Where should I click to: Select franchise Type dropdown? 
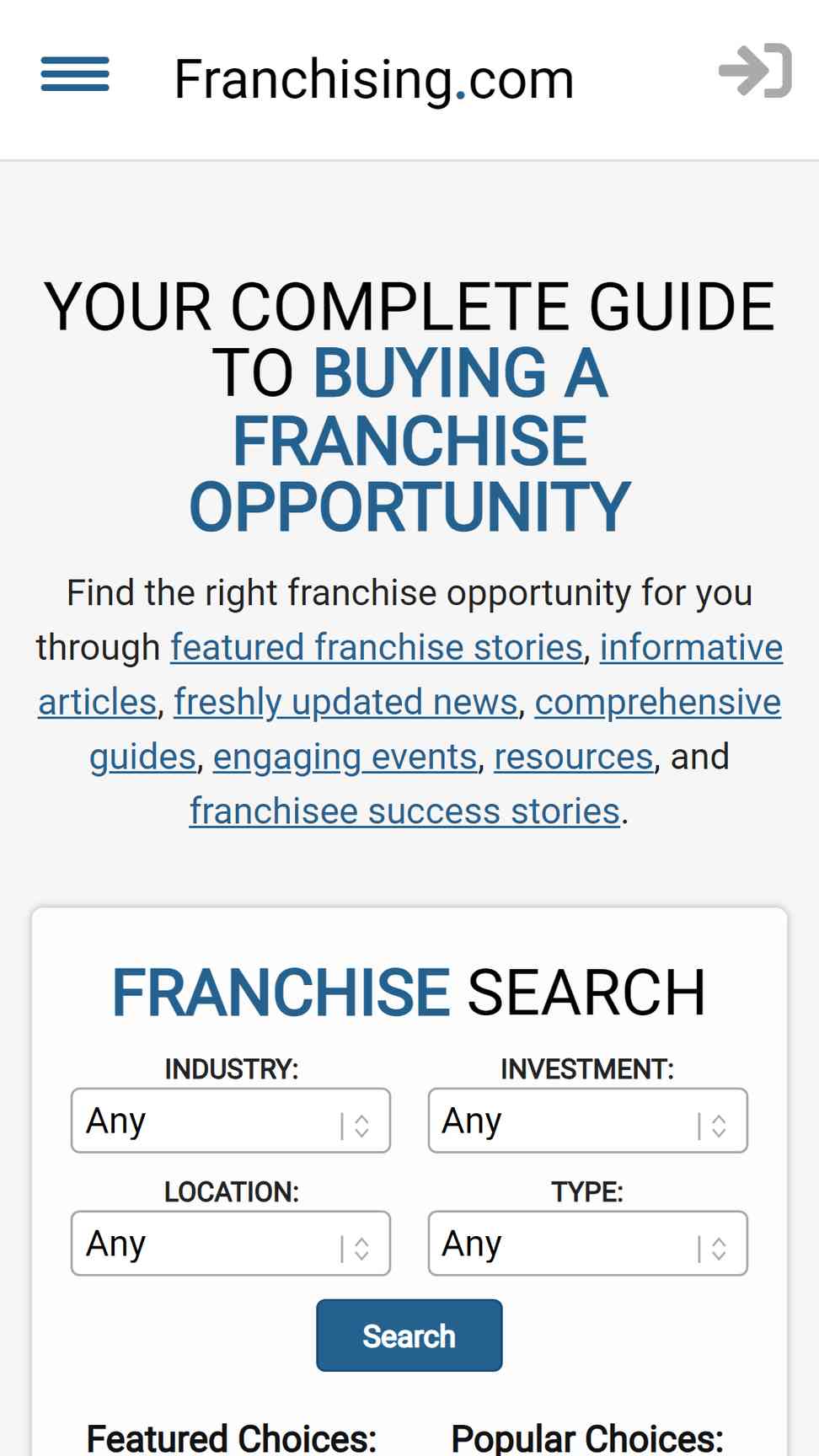pyautogui.click(x=587, y=1244)
